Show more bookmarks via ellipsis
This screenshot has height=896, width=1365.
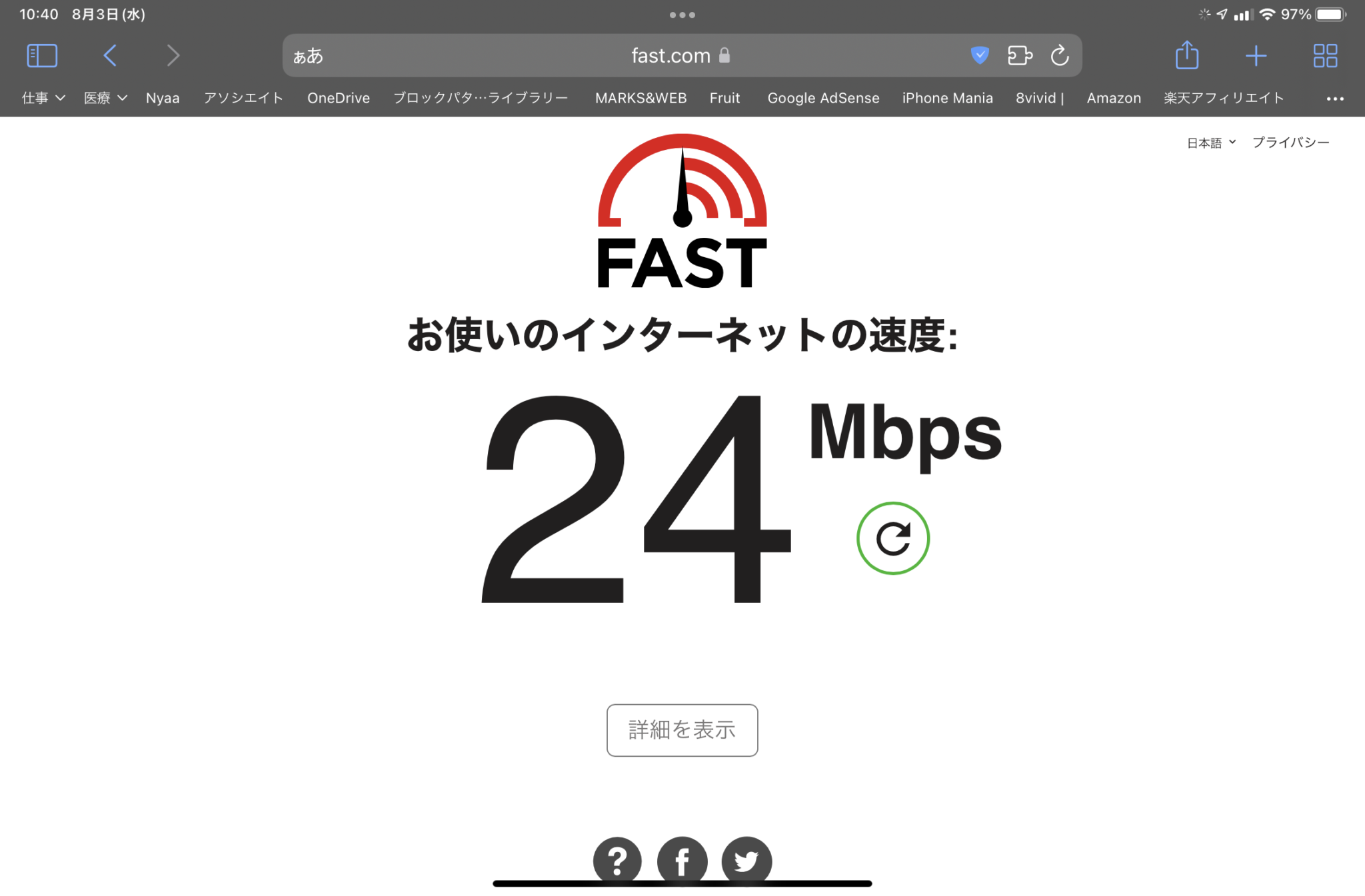click(1335, 99)
